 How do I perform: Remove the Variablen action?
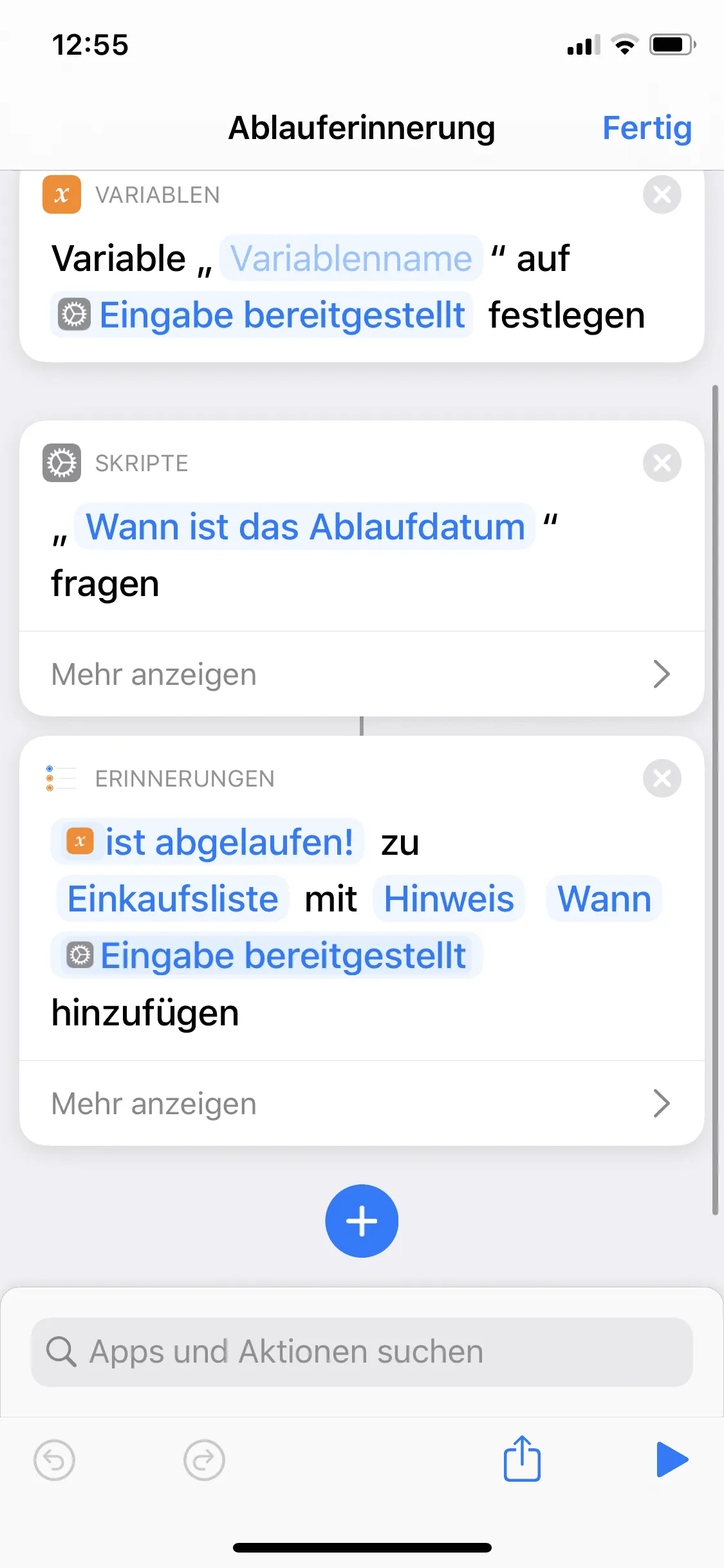(x=662, y=194)
